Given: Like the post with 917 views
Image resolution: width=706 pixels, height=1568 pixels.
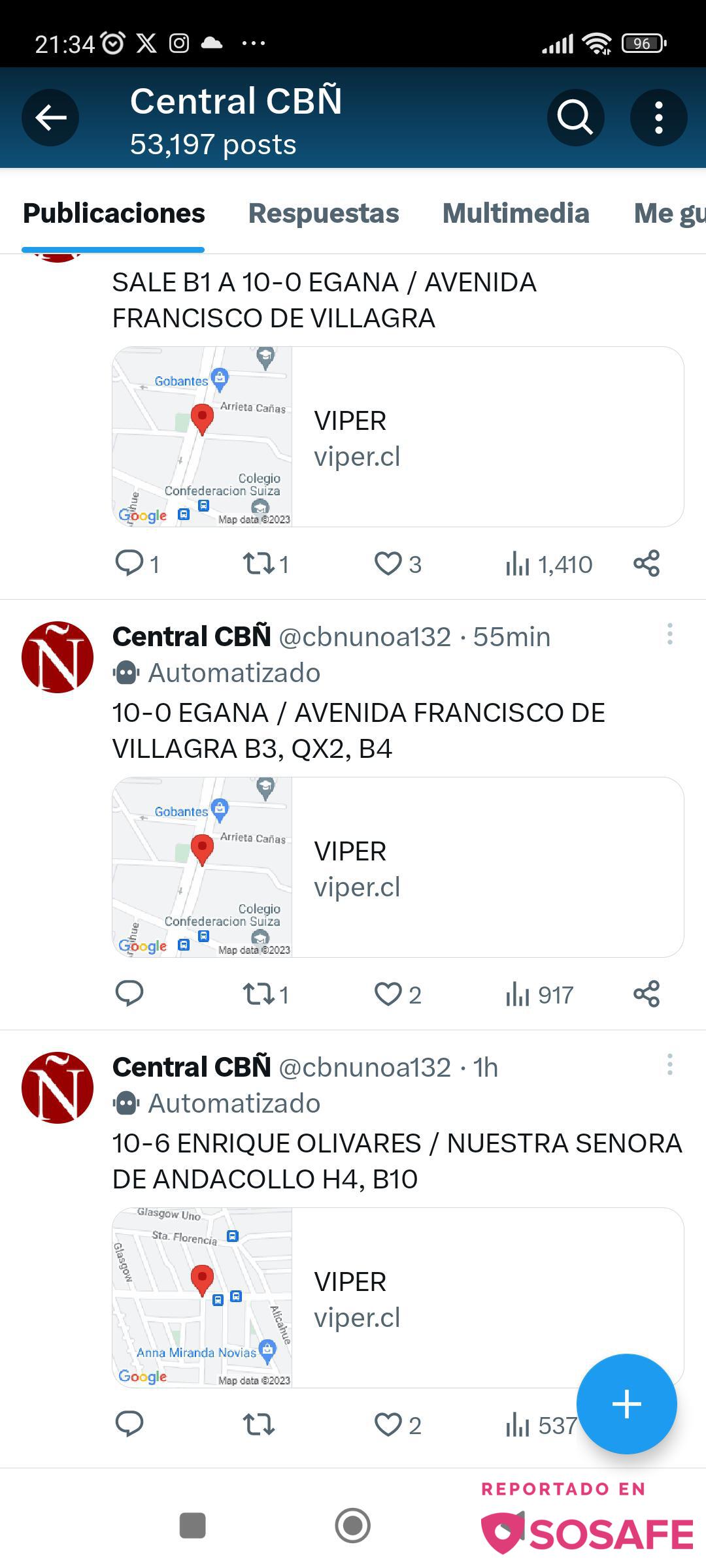Looking at the screenshot, I should 397,994.
